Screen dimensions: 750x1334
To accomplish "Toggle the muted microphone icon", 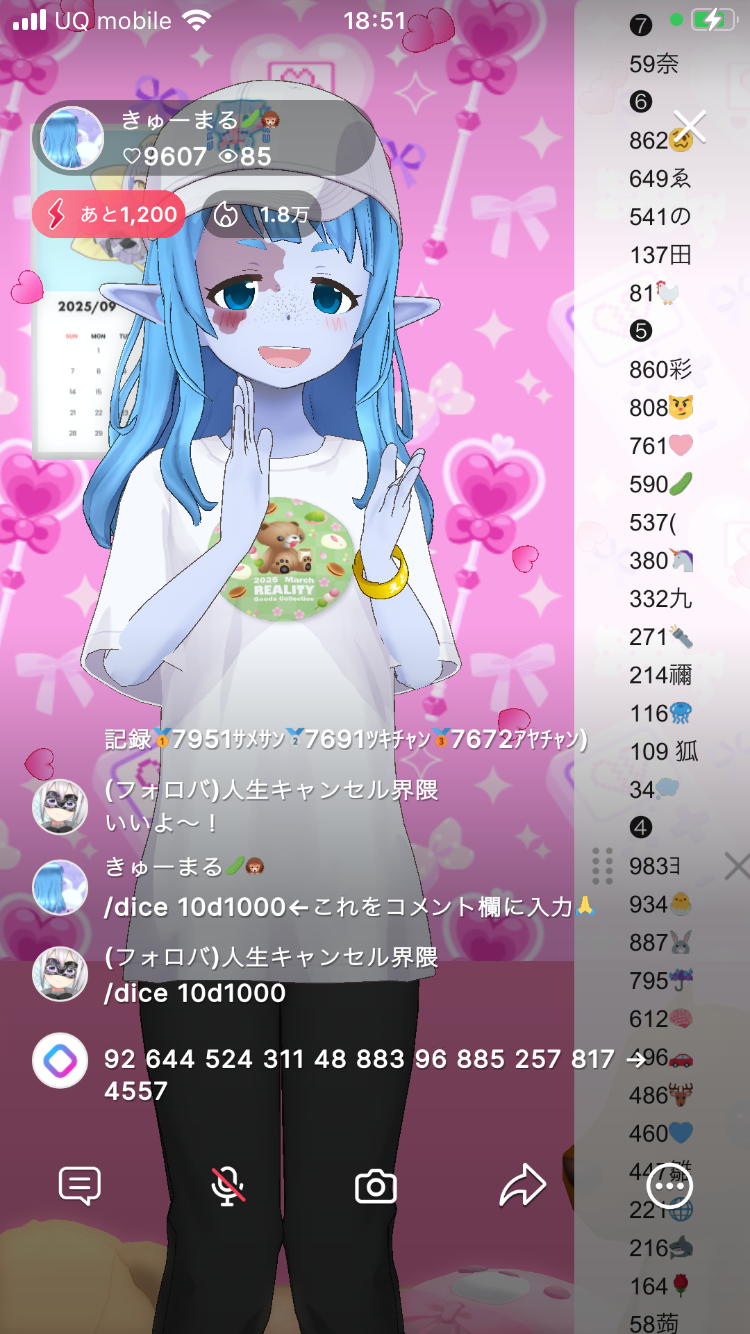I will pyautogui.click(x=229, y=1186).
